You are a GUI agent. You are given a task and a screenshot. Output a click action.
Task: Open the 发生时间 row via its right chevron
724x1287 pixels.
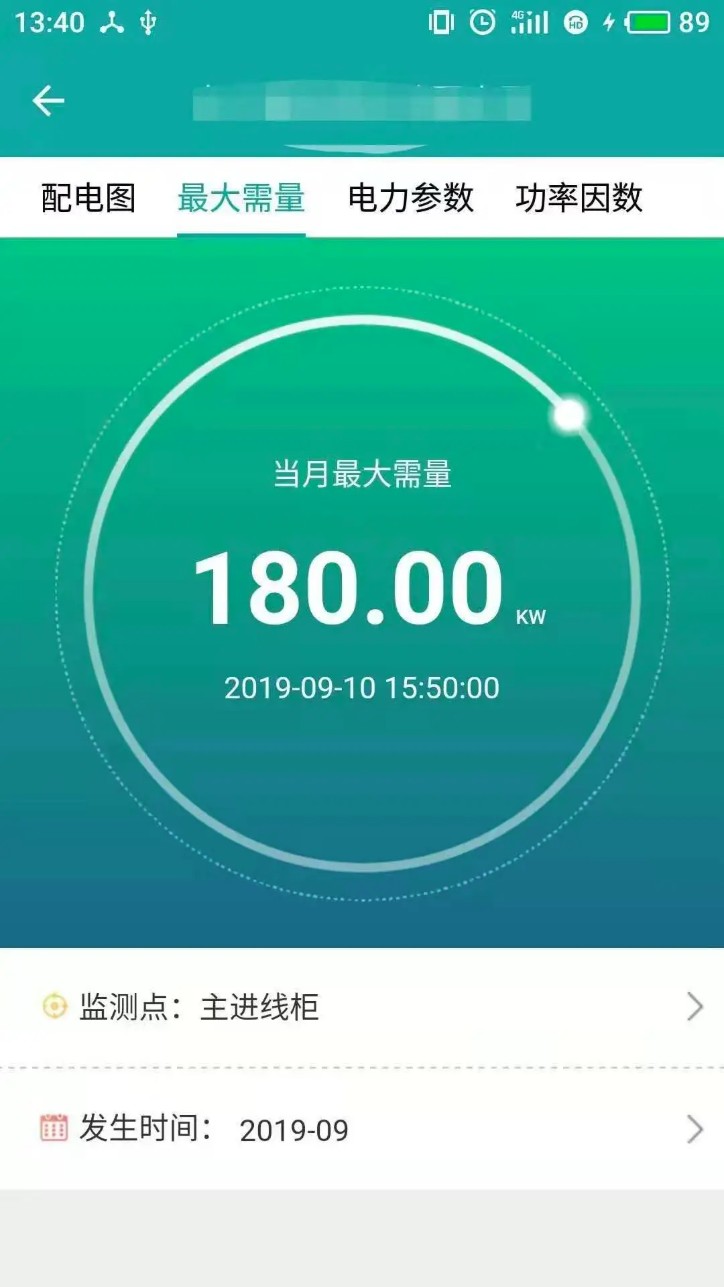(695, 1130)
